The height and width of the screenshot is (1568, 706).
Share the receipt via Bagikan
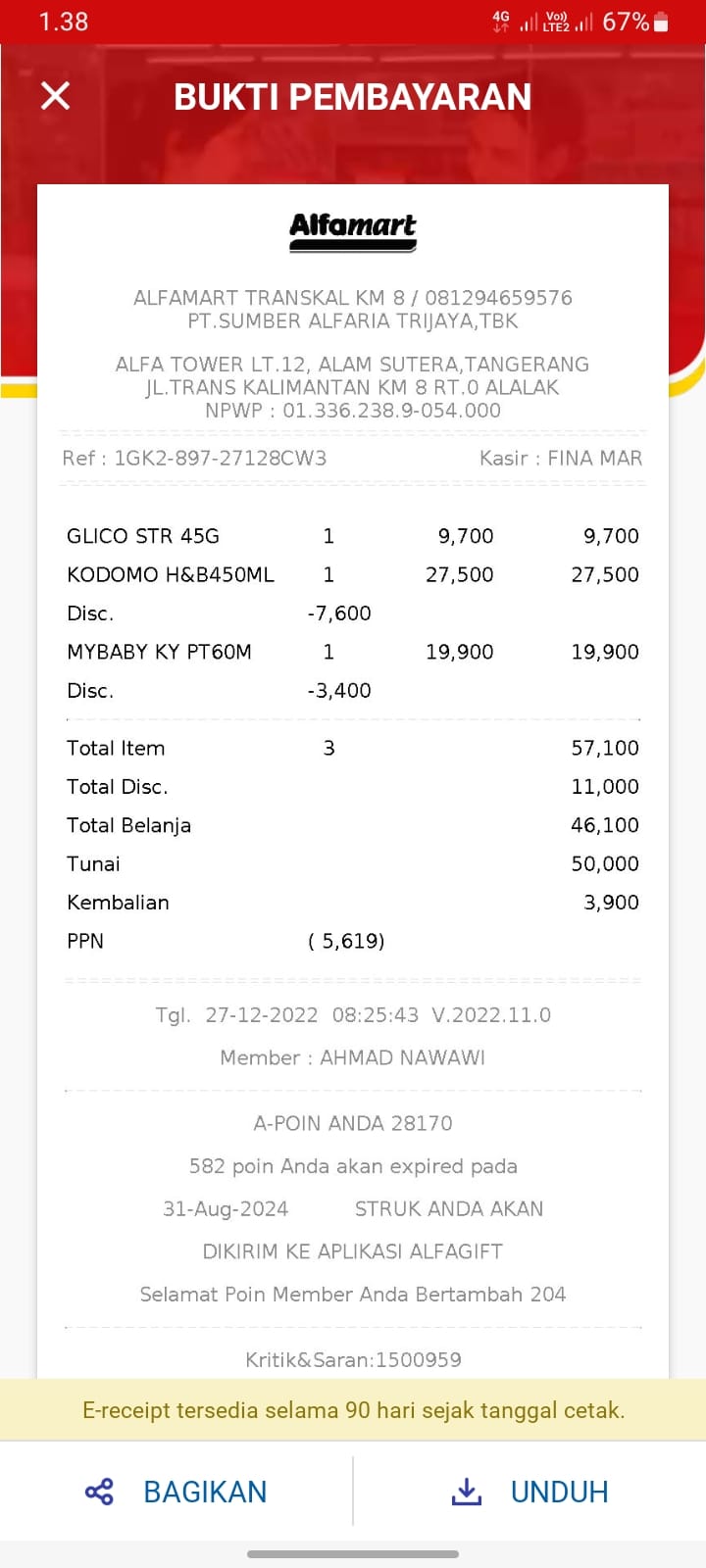click(x=176, y=1492)
